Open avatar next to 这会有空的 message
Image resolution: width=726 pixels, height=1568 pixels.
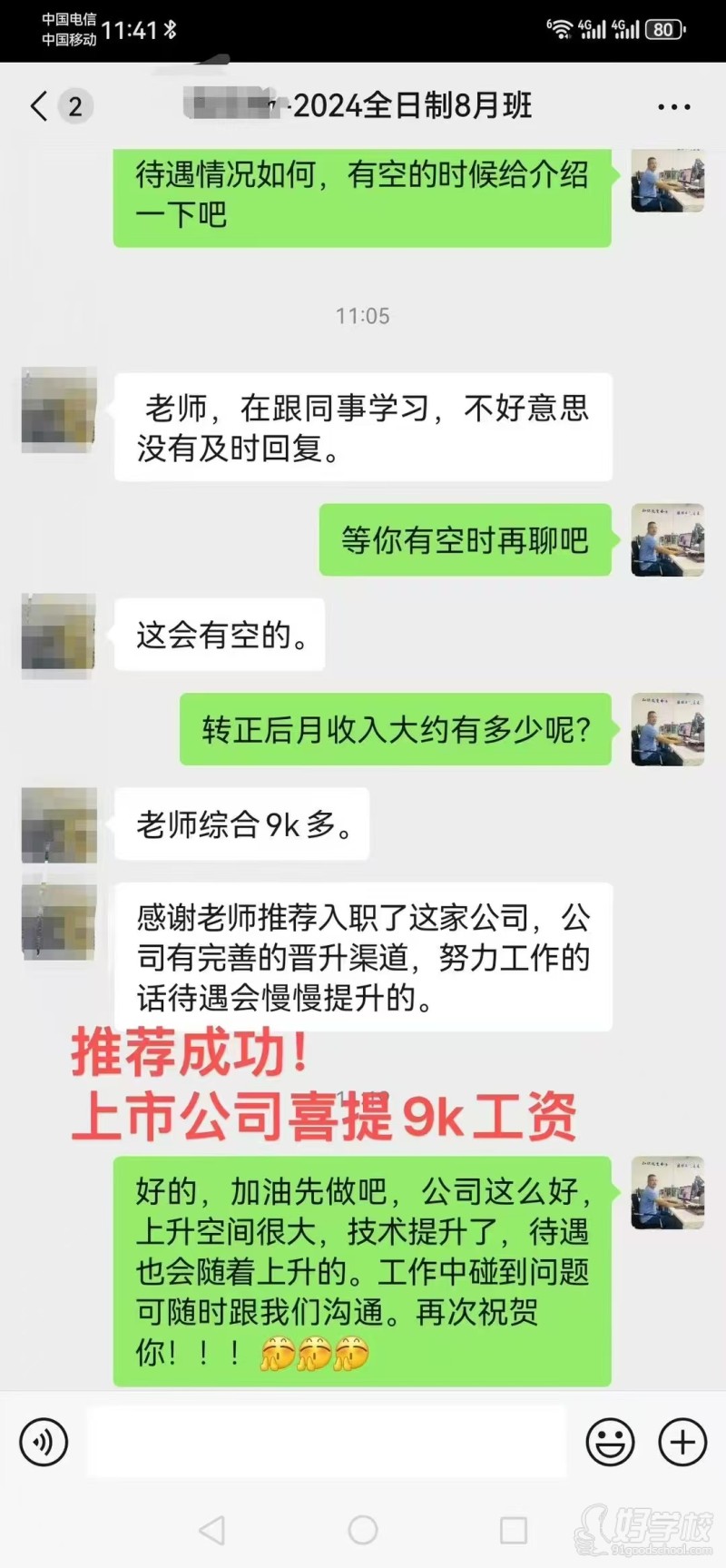coord(59,636)
